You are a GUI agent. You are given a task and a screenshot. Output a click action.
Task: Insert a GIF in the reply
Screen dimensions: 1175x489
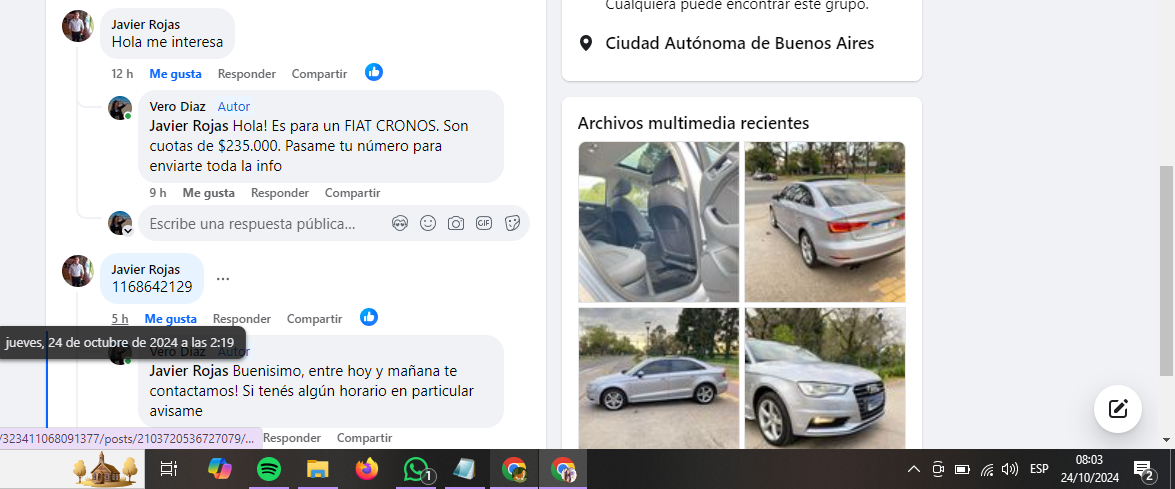coord(484,224)
